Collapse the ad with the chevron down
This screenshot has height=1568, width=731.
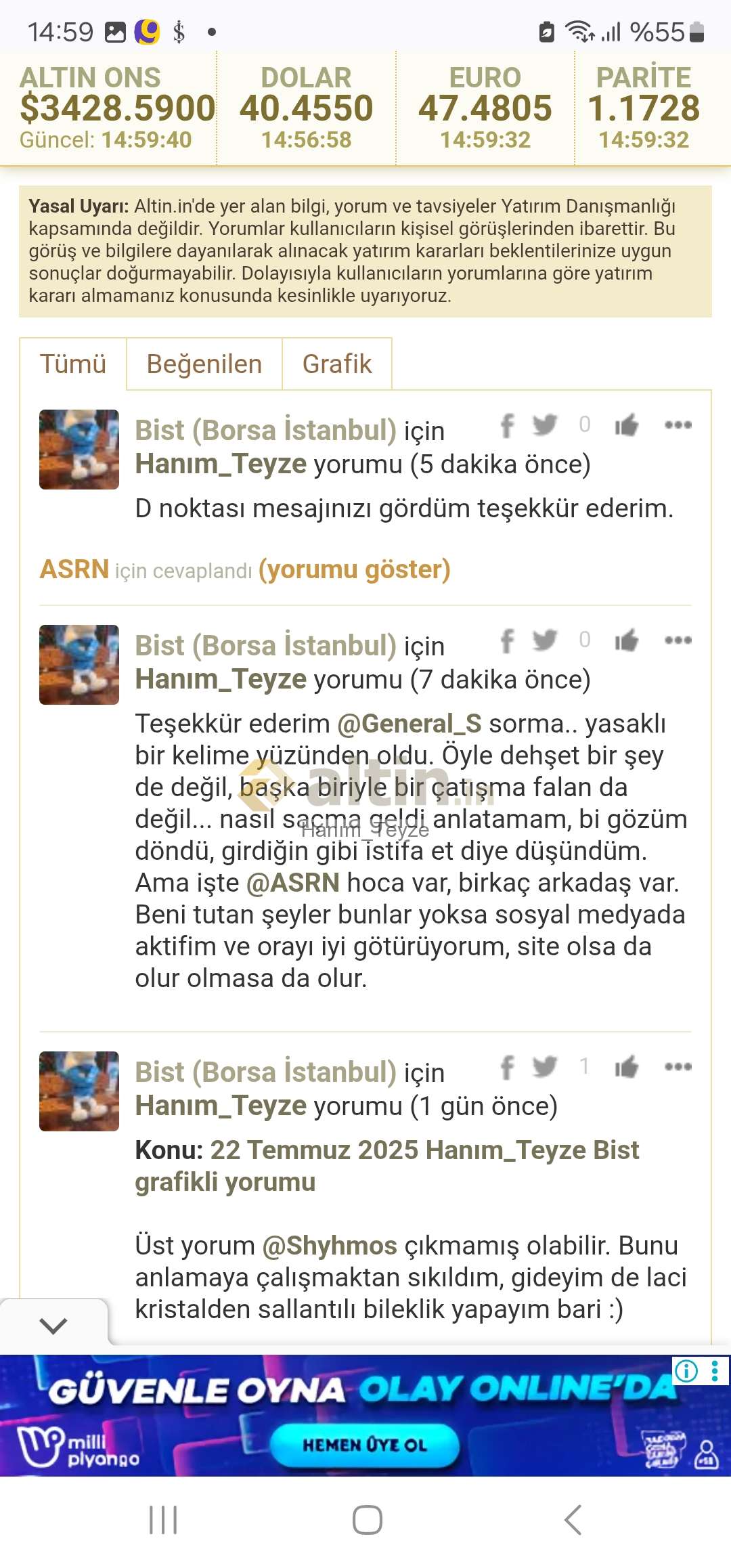[x=53, y=1325]
